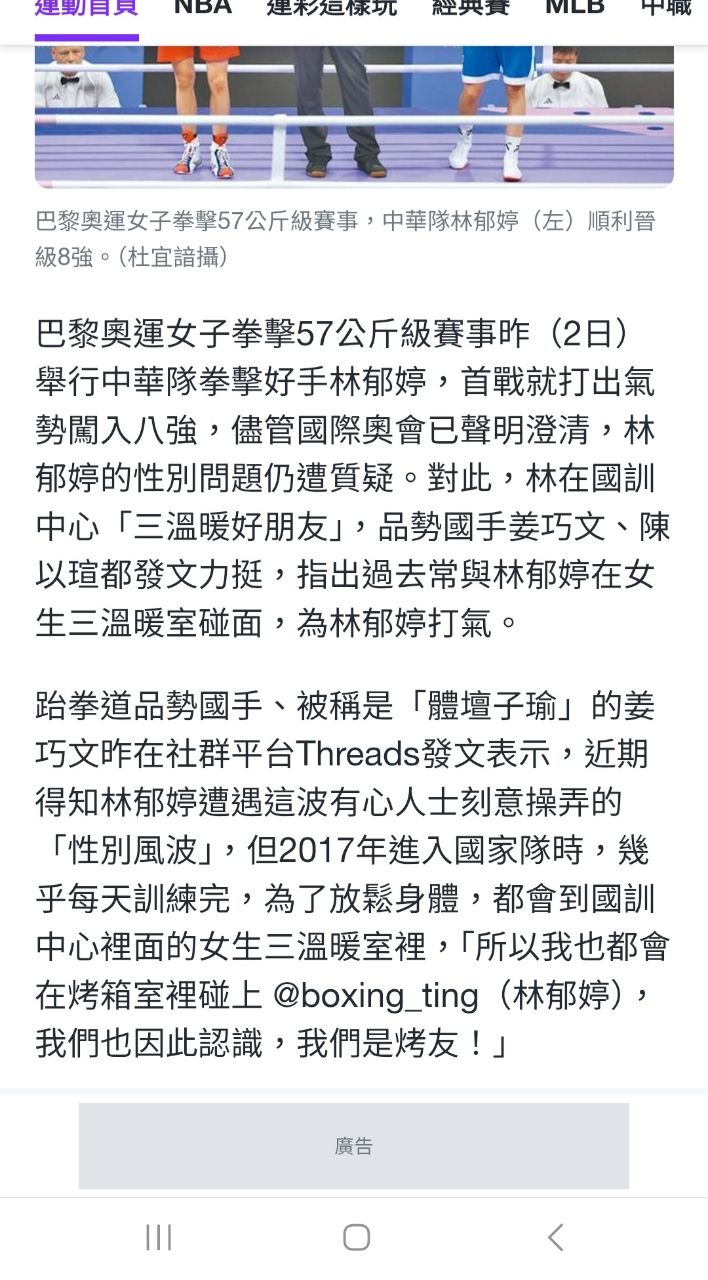Switch to the NBA tab
The width and height of the screenshot is (708, 1280).
(202, 8)
